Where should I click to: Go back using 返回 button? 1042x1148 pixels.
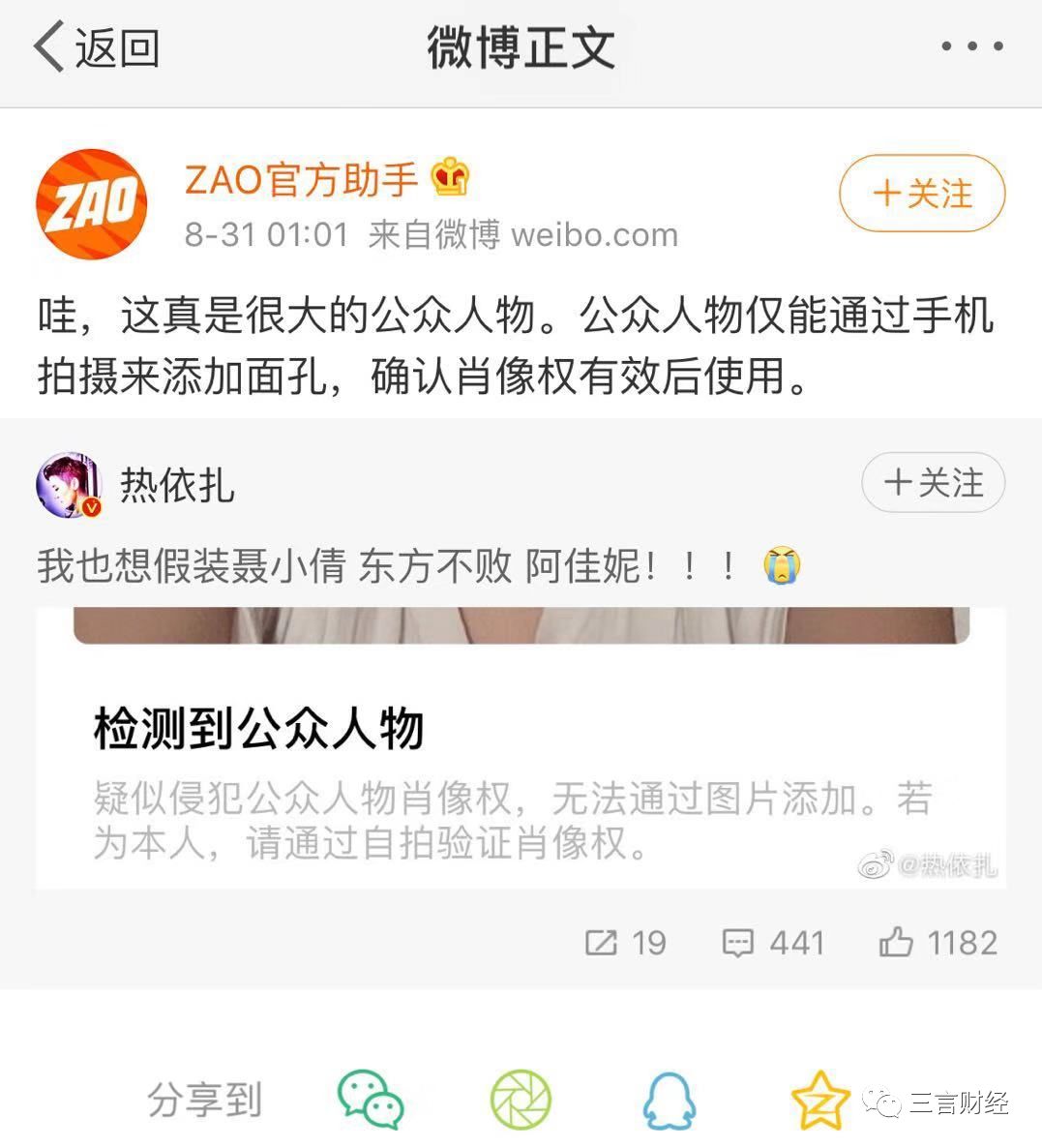(x=95, y=47)
